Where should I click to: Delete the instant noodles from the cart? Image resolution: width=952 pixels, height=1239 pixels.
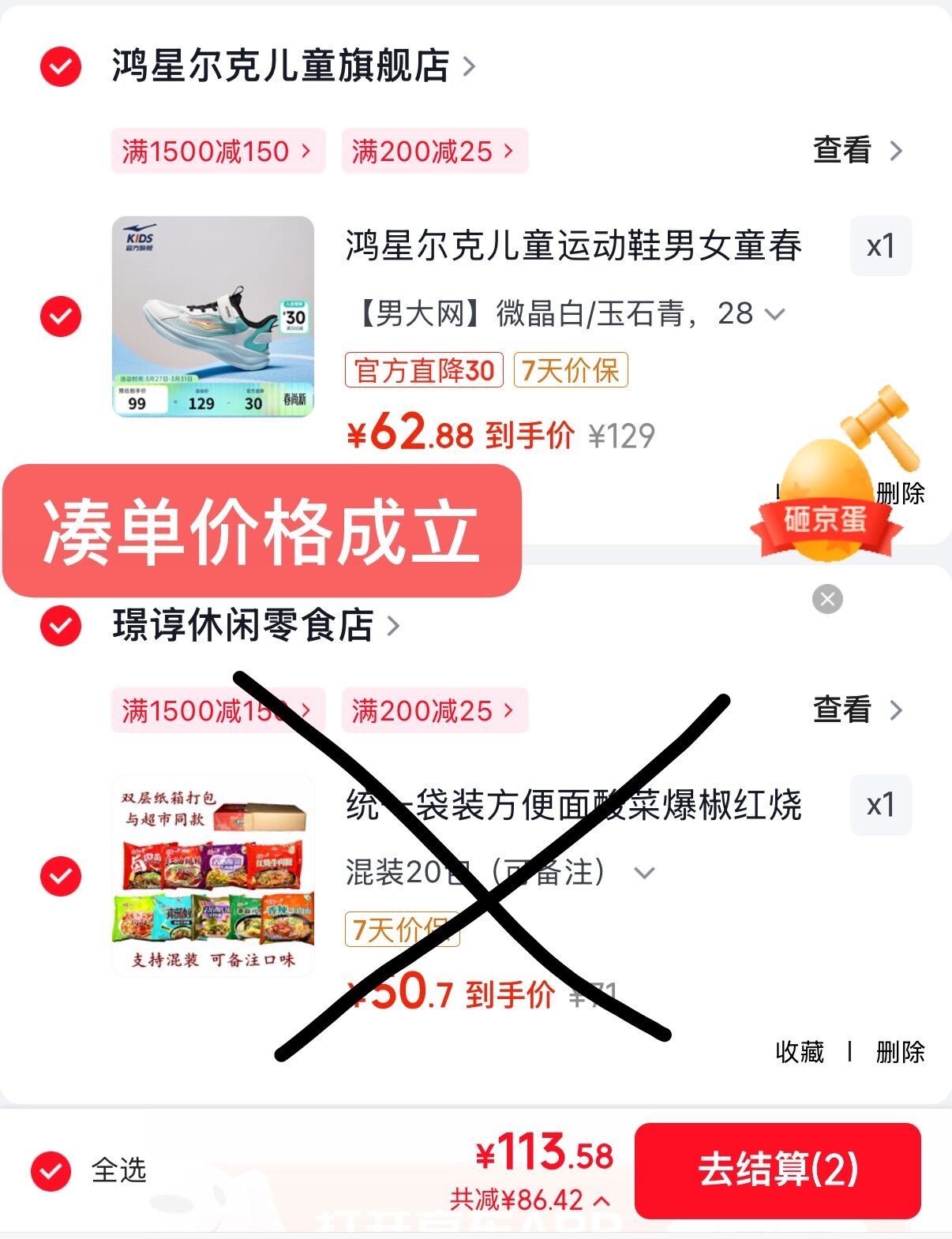coord(900,1052)
